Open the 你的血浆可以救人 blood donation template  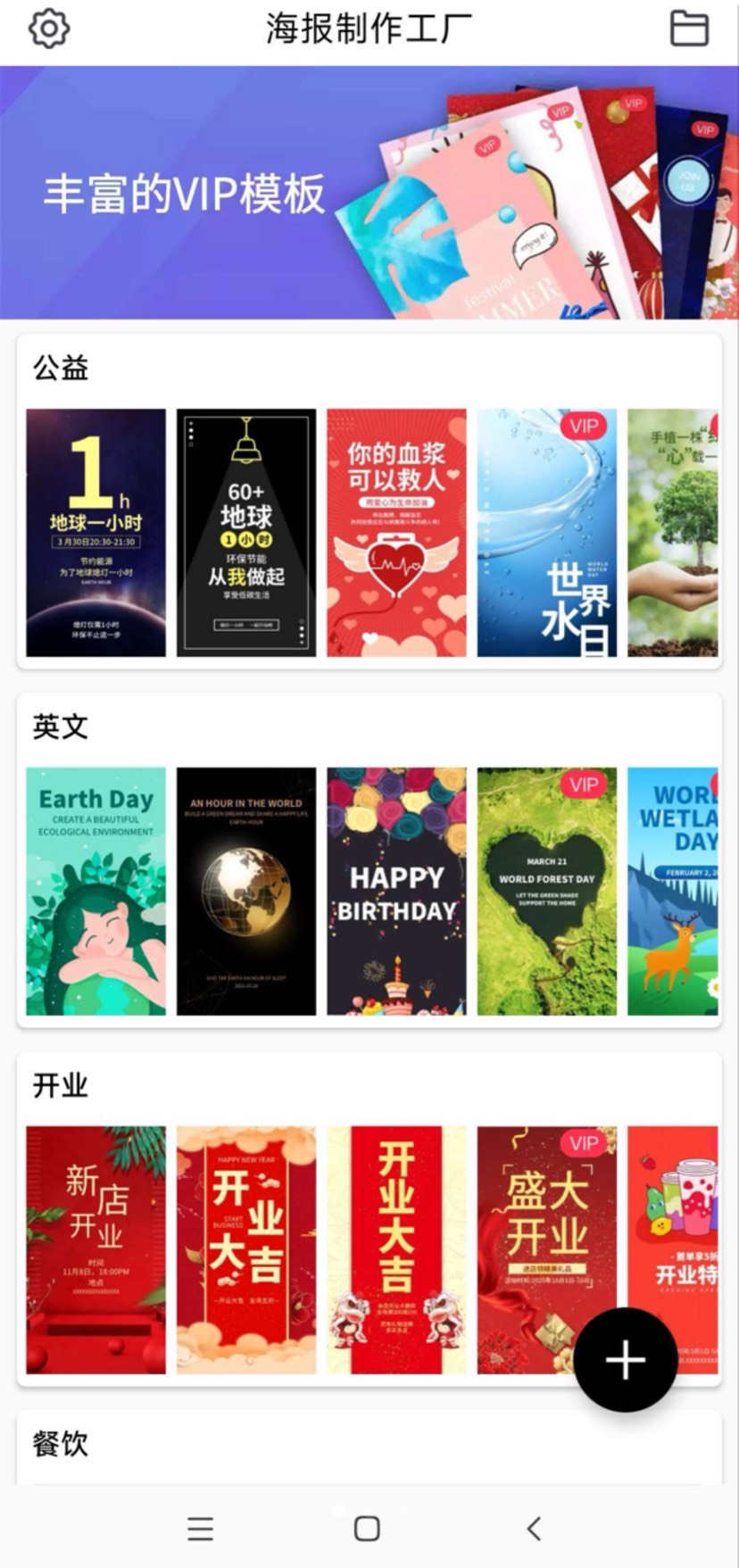tap(395, 531)
